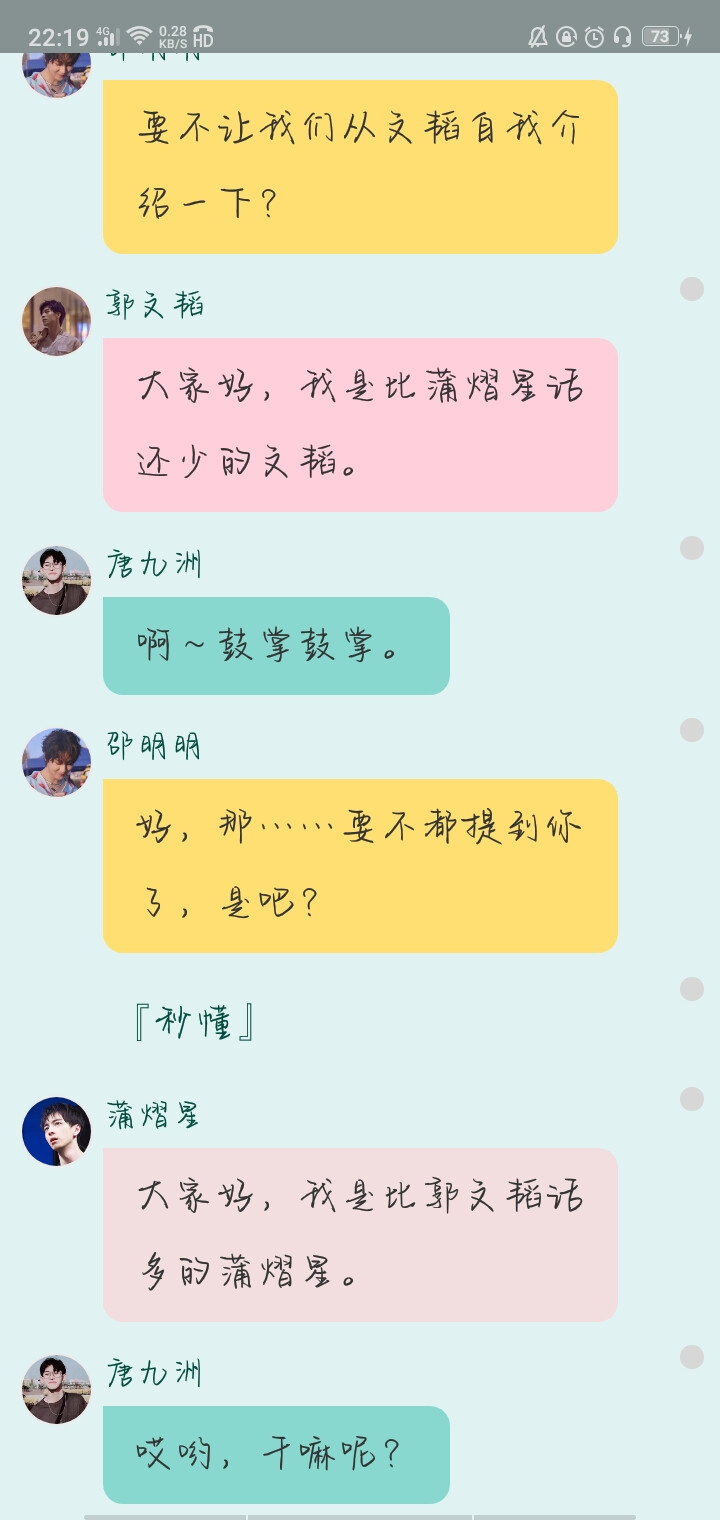Select 唐九洲's green bubble saying 哎哟，干嘛呢？
This screenshot has width=720, height=1520.
276,1456
